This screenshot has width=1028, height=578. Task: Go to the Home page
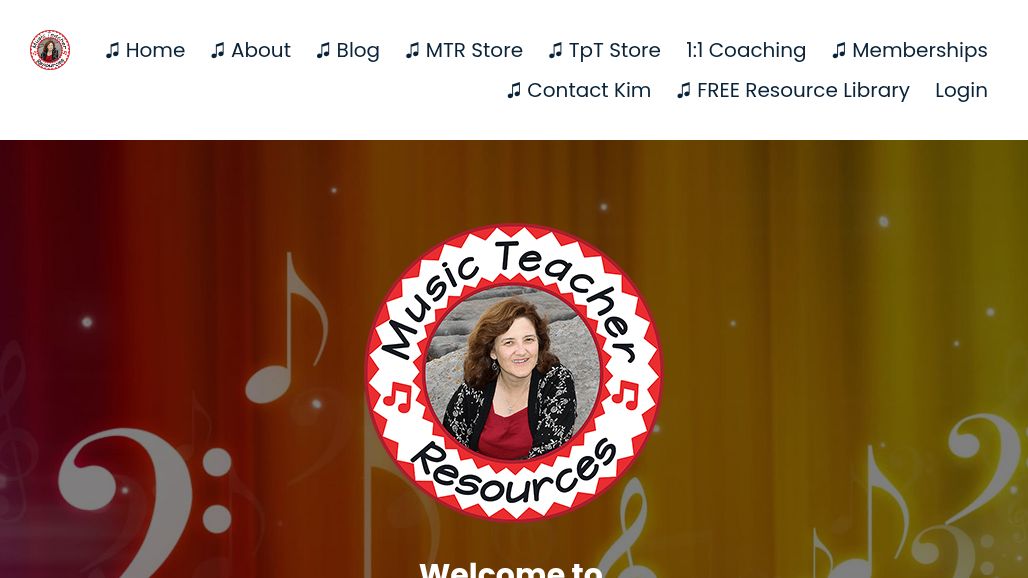(146, 50)
